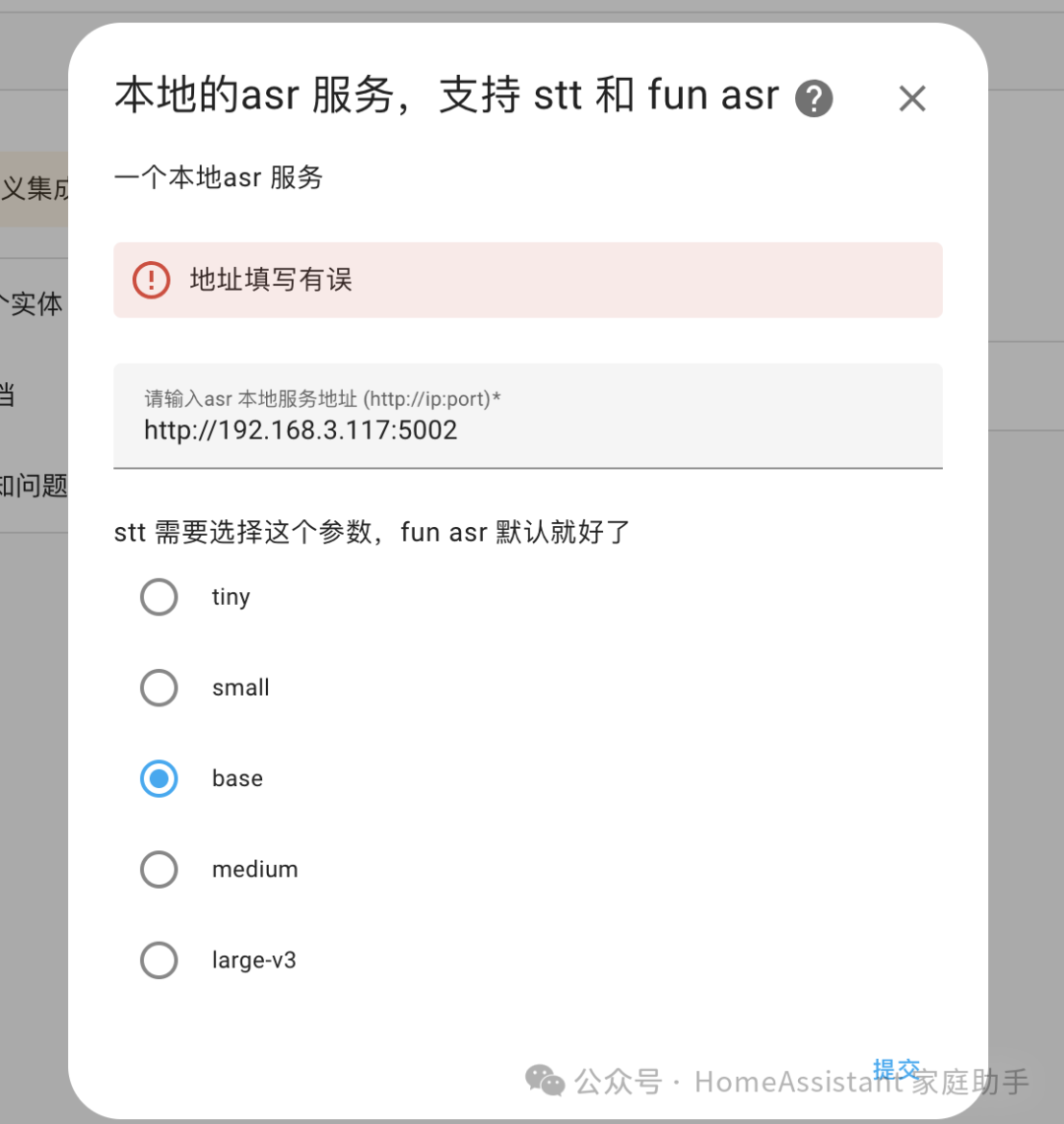This screenshot has height=1124, width=1064.
Task: Click the 'base' option label text
Action: (x=236, y=778)
